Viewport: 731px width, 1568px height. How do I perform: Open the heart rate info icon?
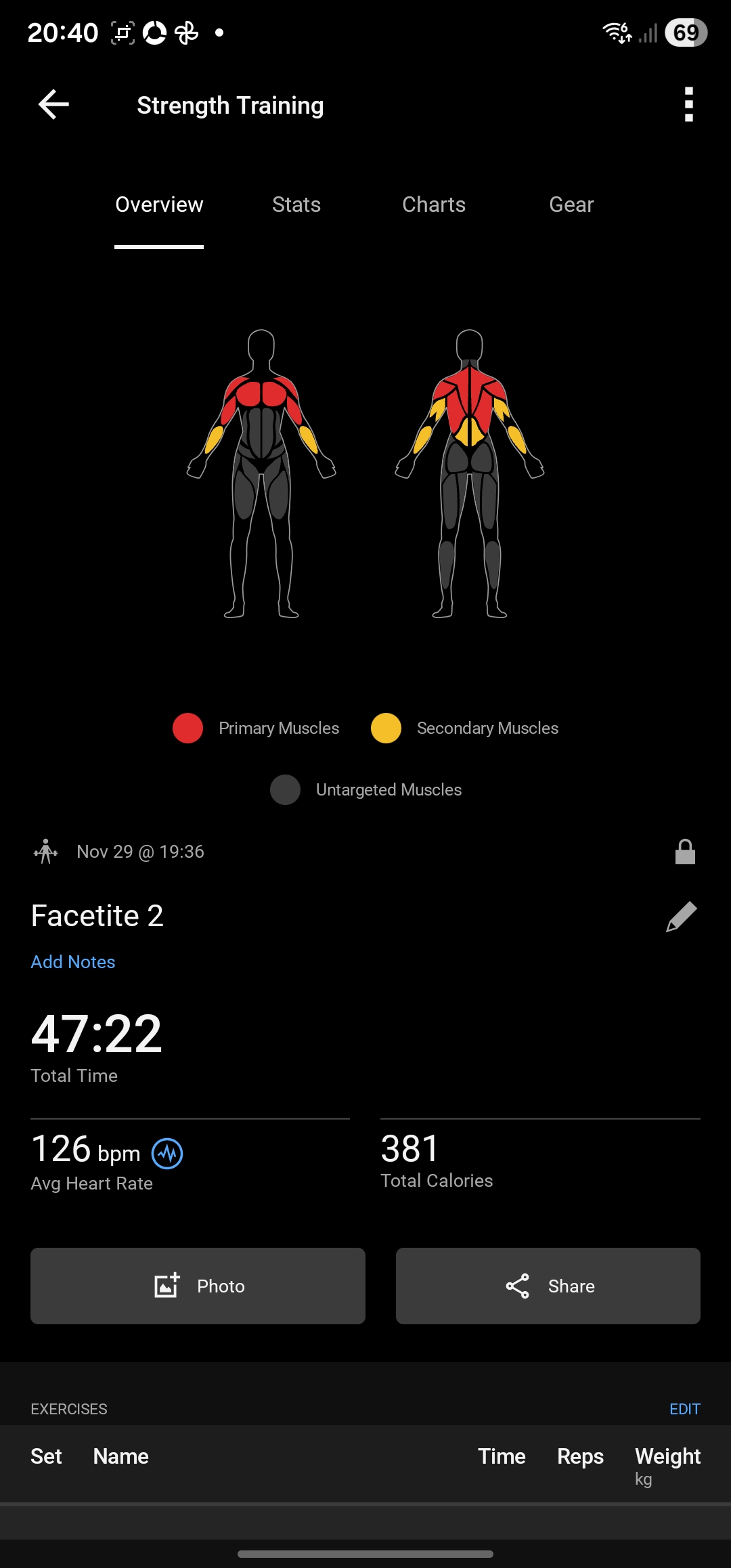point(167,1154)
